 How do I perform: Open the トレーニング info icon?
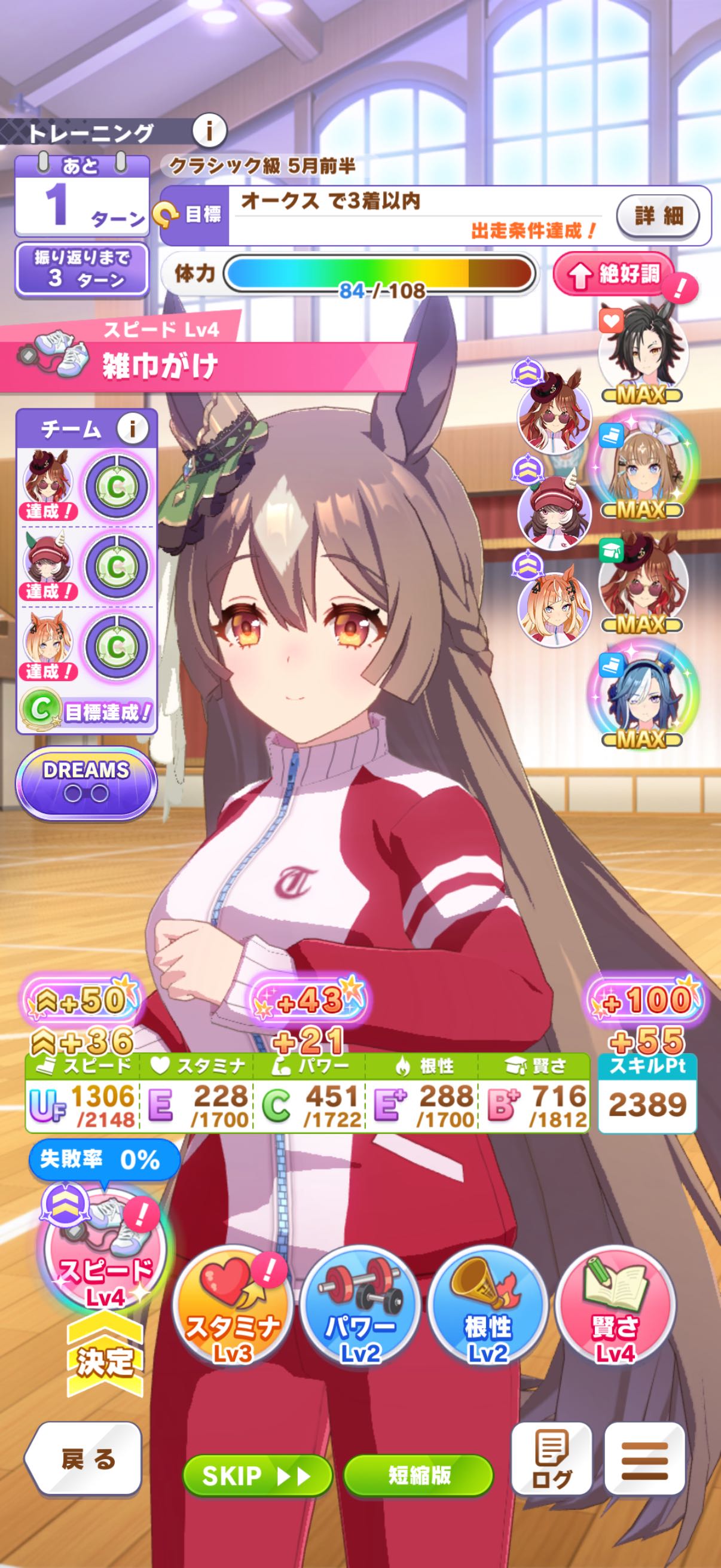[209, 131]
